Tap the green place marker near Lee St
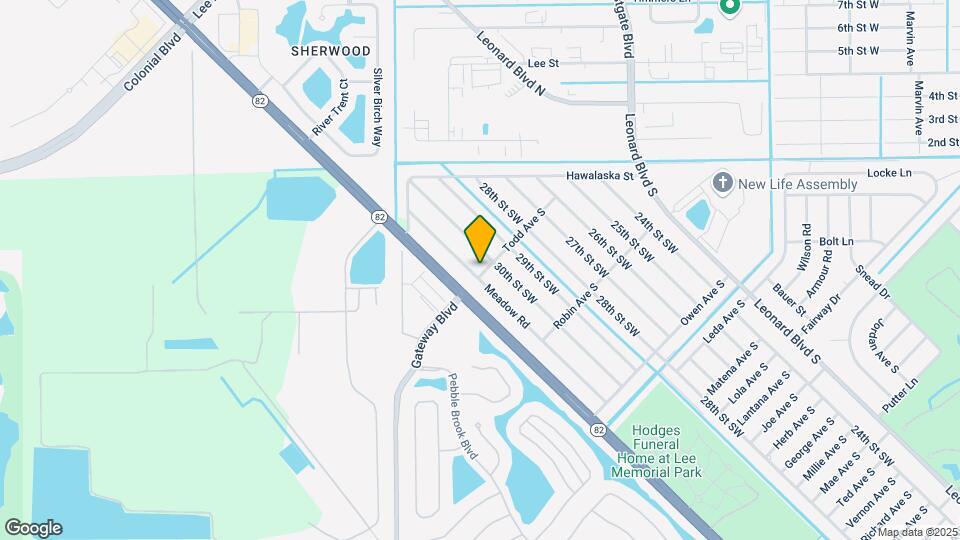The image size is (960, 540). (730, 8)
